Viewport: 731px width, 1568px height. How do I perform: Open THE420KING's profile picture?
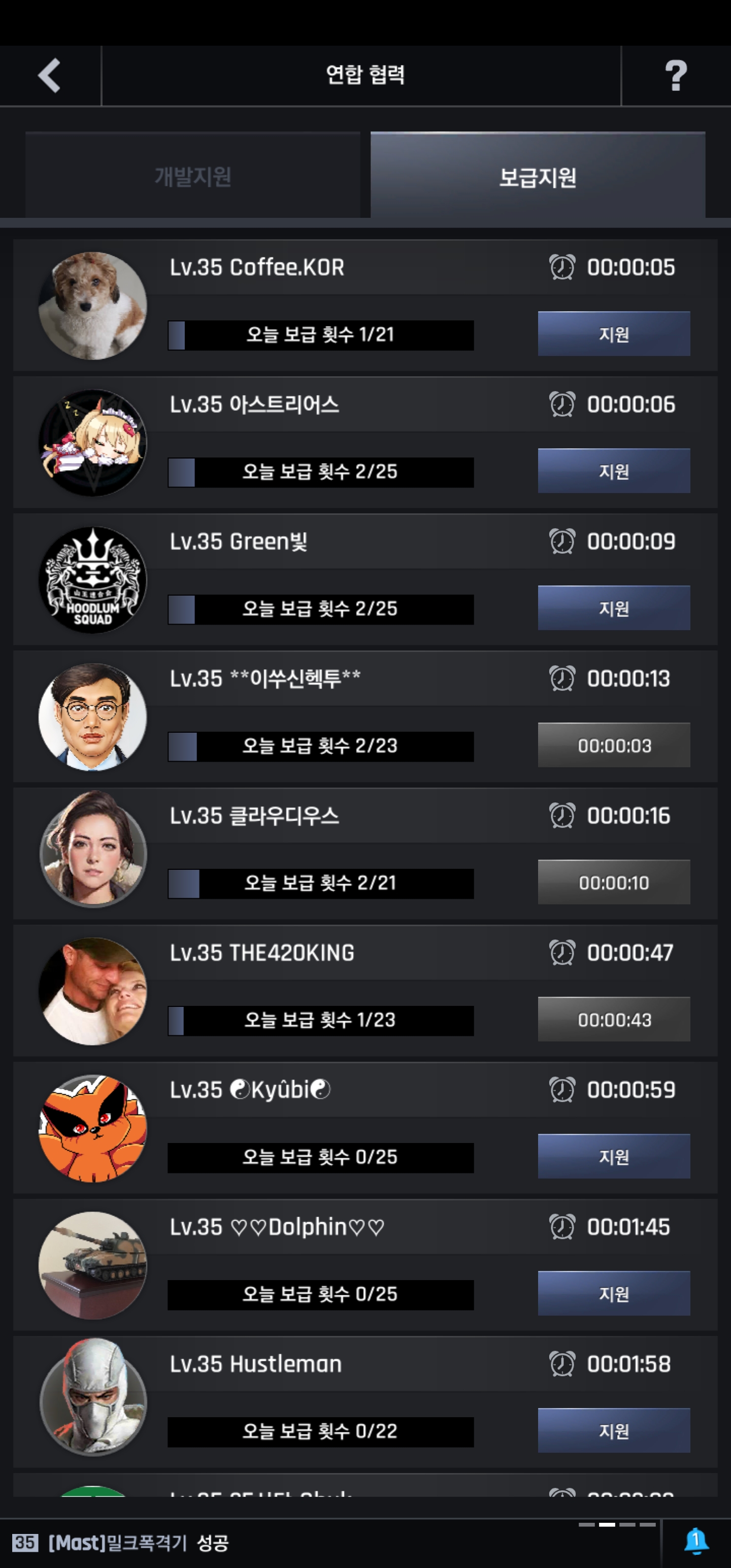click(x=92, y=991)
